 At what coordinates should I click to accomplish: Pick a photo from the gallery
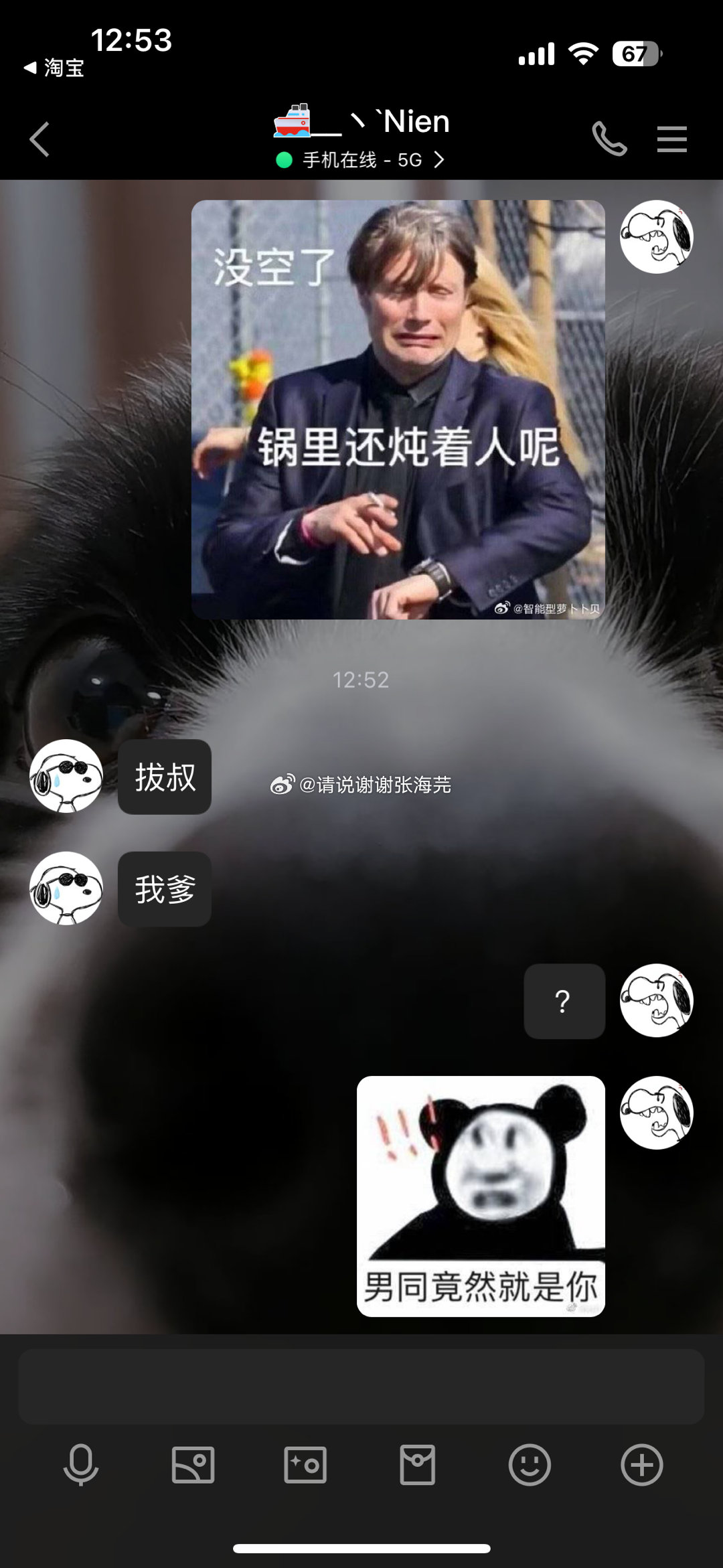pos(193,1465)
